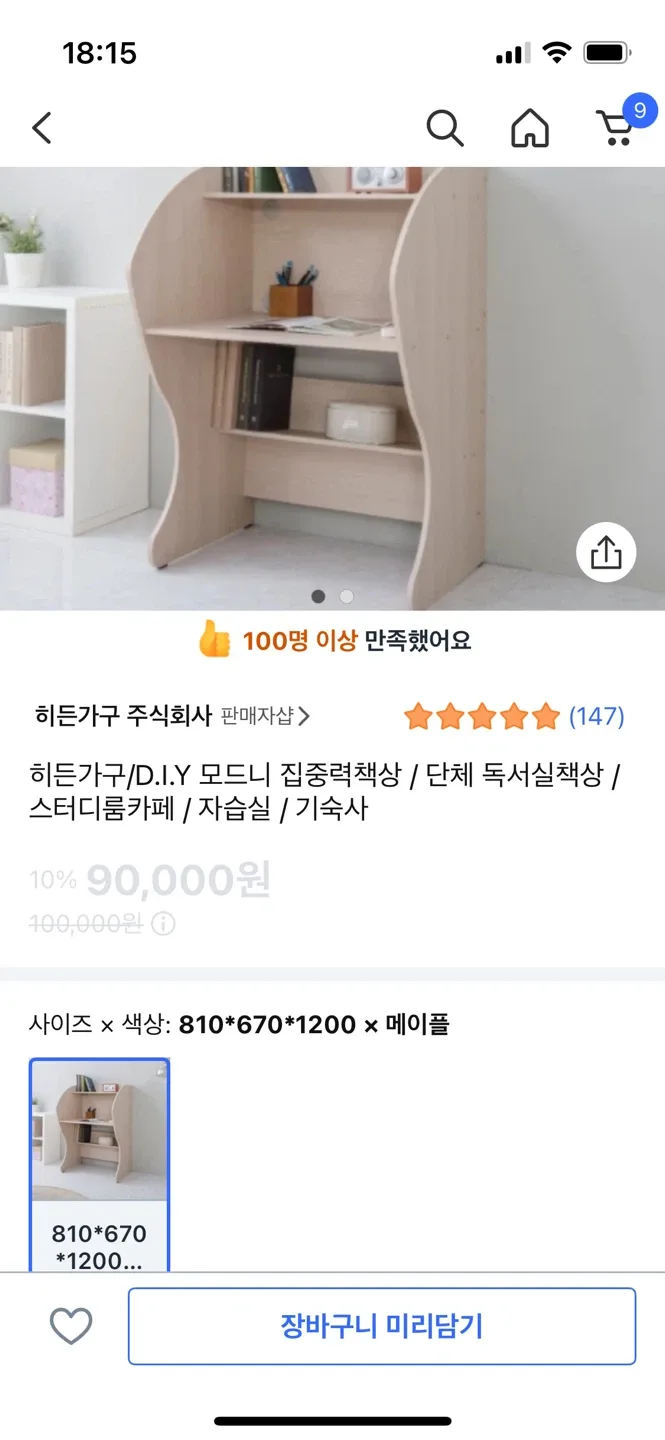665x1440 pixels.
Task: Jump to the second product image dot
Action: point(347,596)
